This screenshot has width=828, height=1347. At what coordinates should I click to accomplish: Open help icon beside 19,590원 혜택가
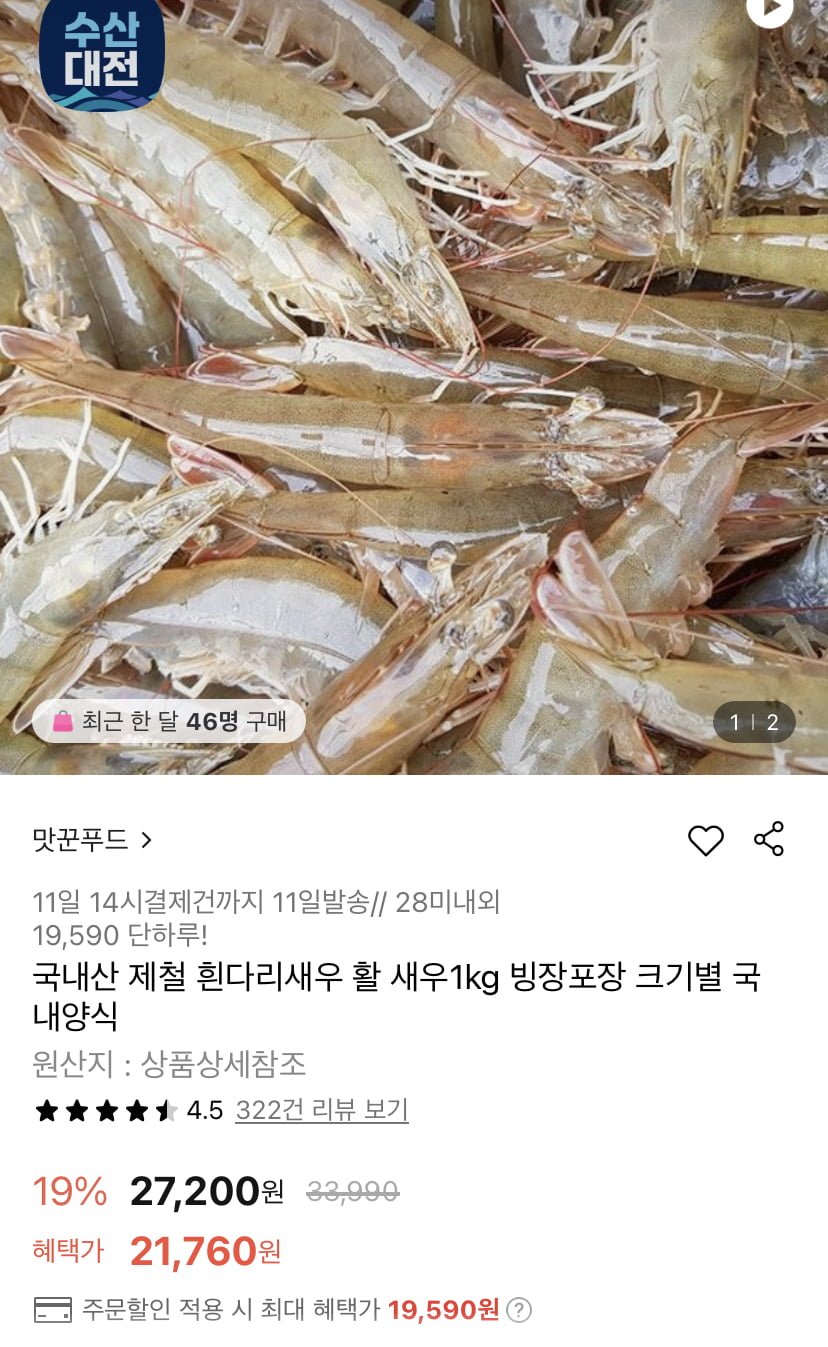tap(518, 1310)
